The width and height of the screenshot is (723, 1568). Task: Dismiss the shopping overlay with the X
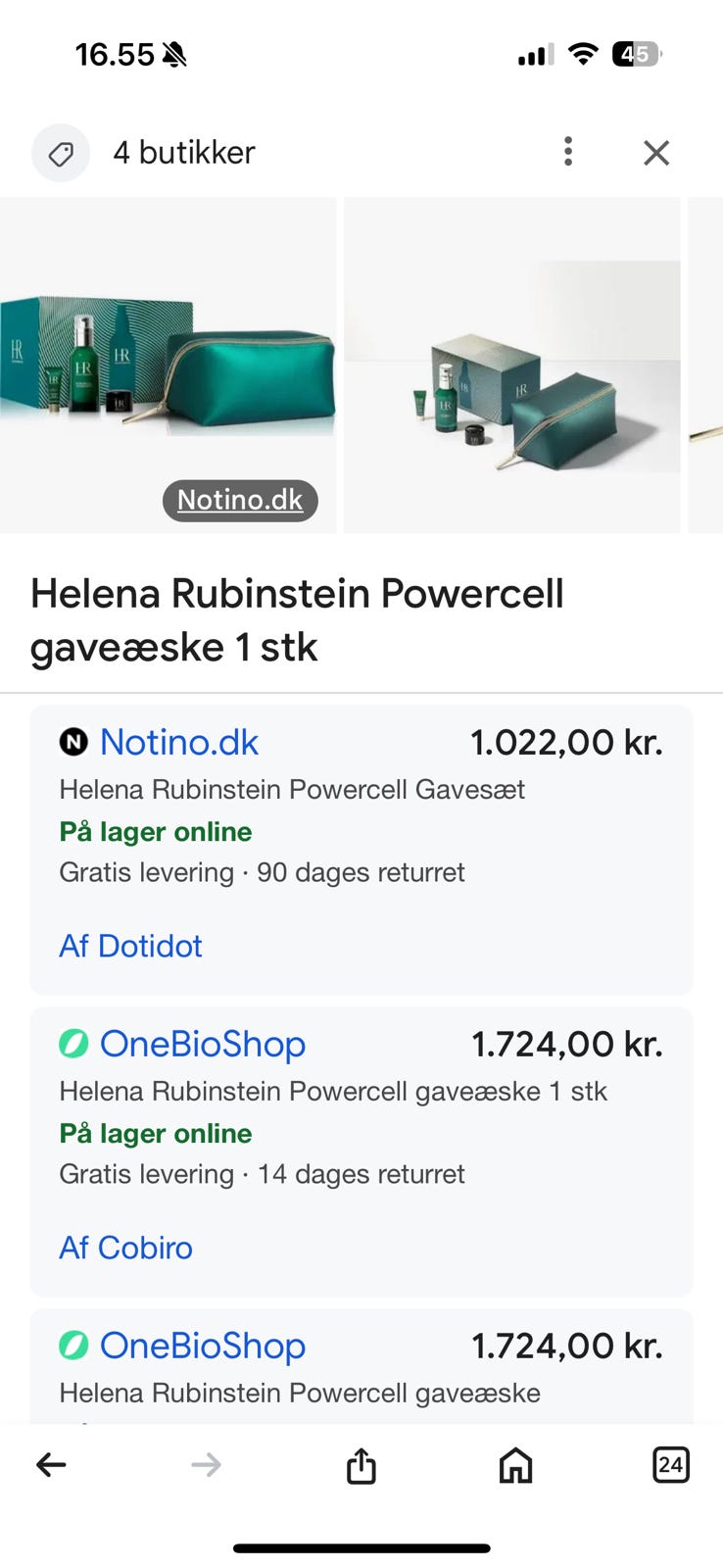[x=655, y=152]
